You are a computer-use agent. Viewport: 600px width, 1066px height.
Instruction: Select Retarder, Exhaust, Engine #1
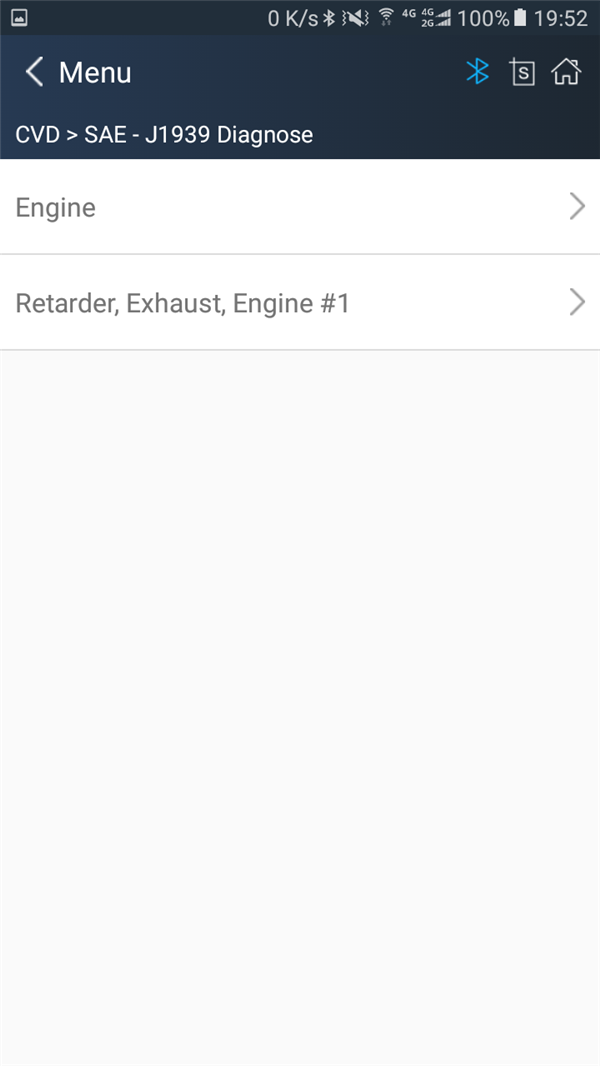tap(300, 303)
